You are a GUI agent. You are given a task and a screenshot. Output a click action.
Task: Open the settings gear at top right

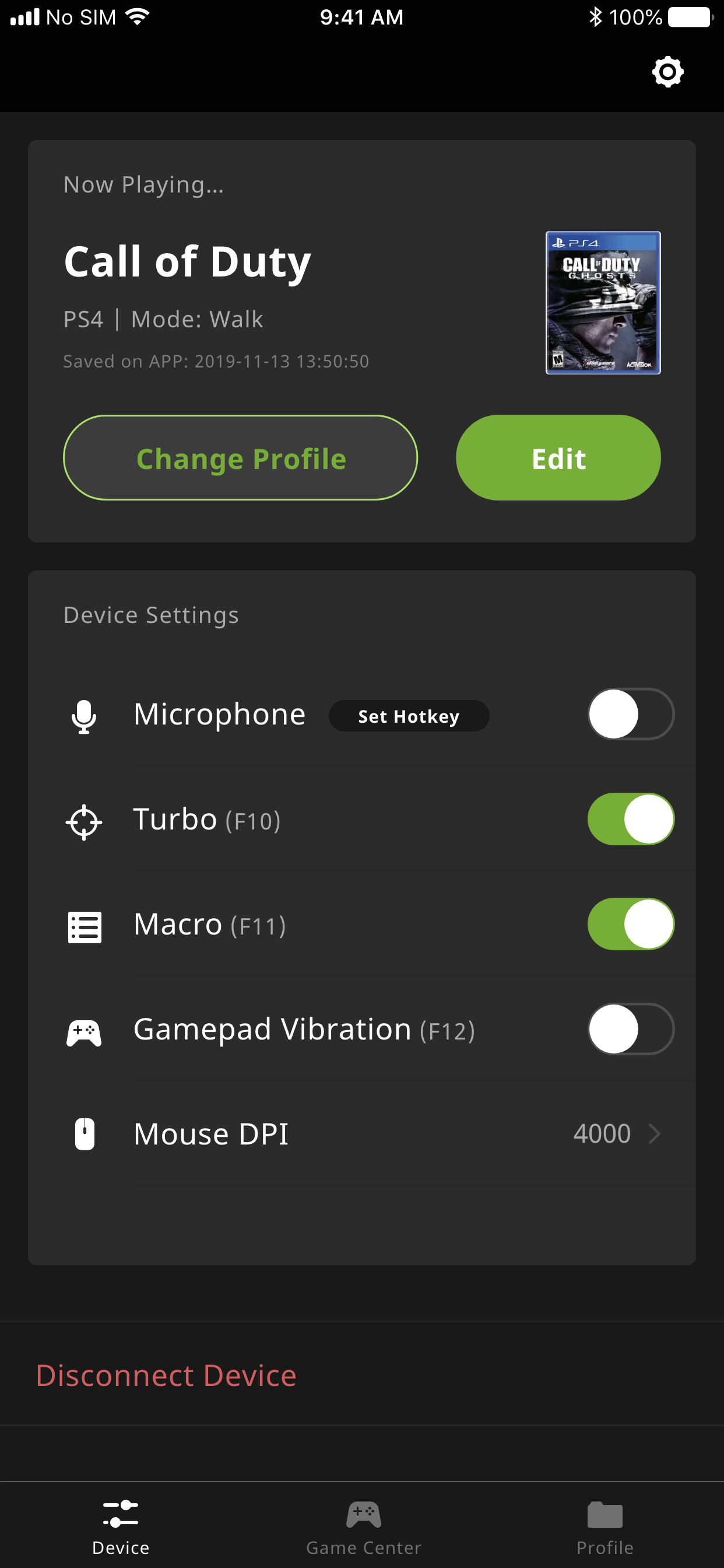[x=667, y=71]
